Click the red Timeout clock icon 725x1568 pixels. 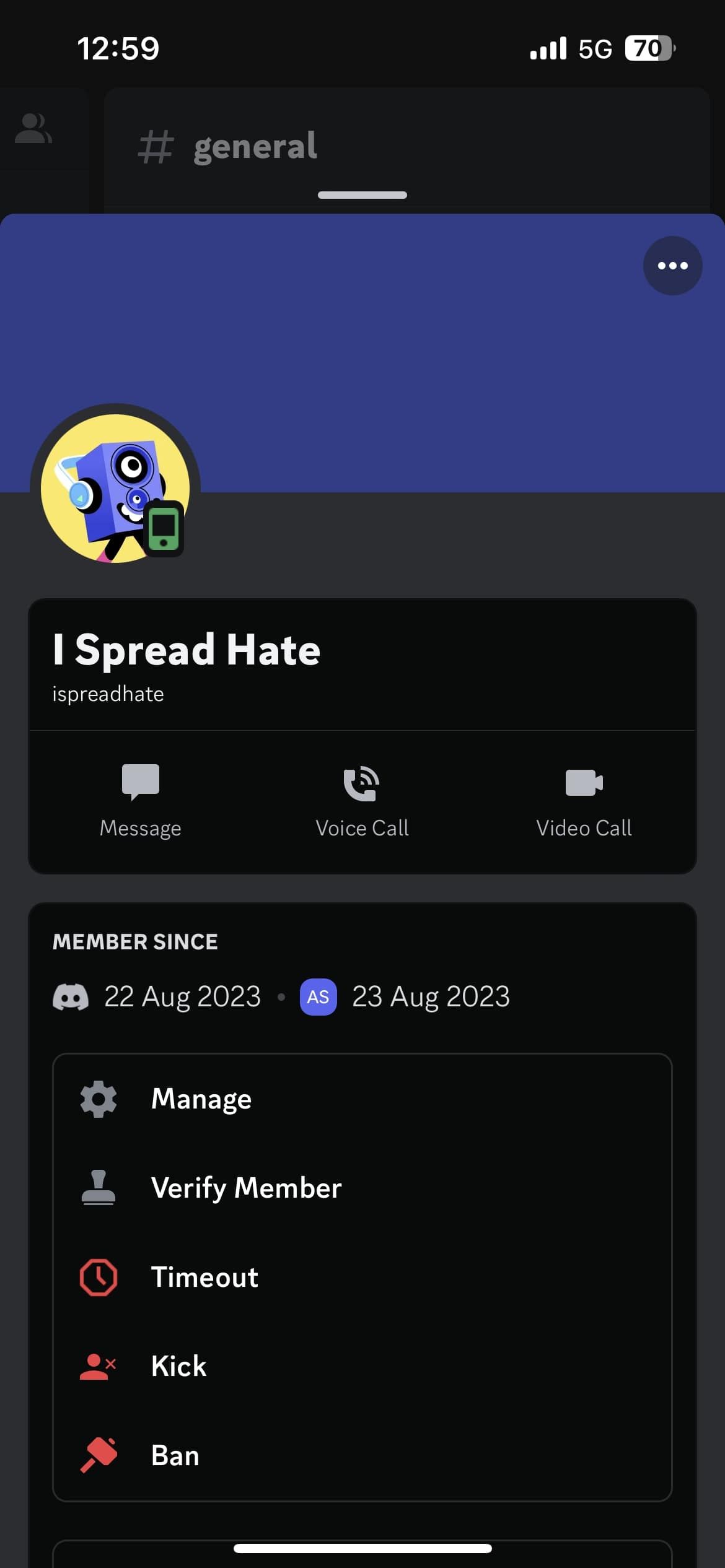coord(98,1277)
